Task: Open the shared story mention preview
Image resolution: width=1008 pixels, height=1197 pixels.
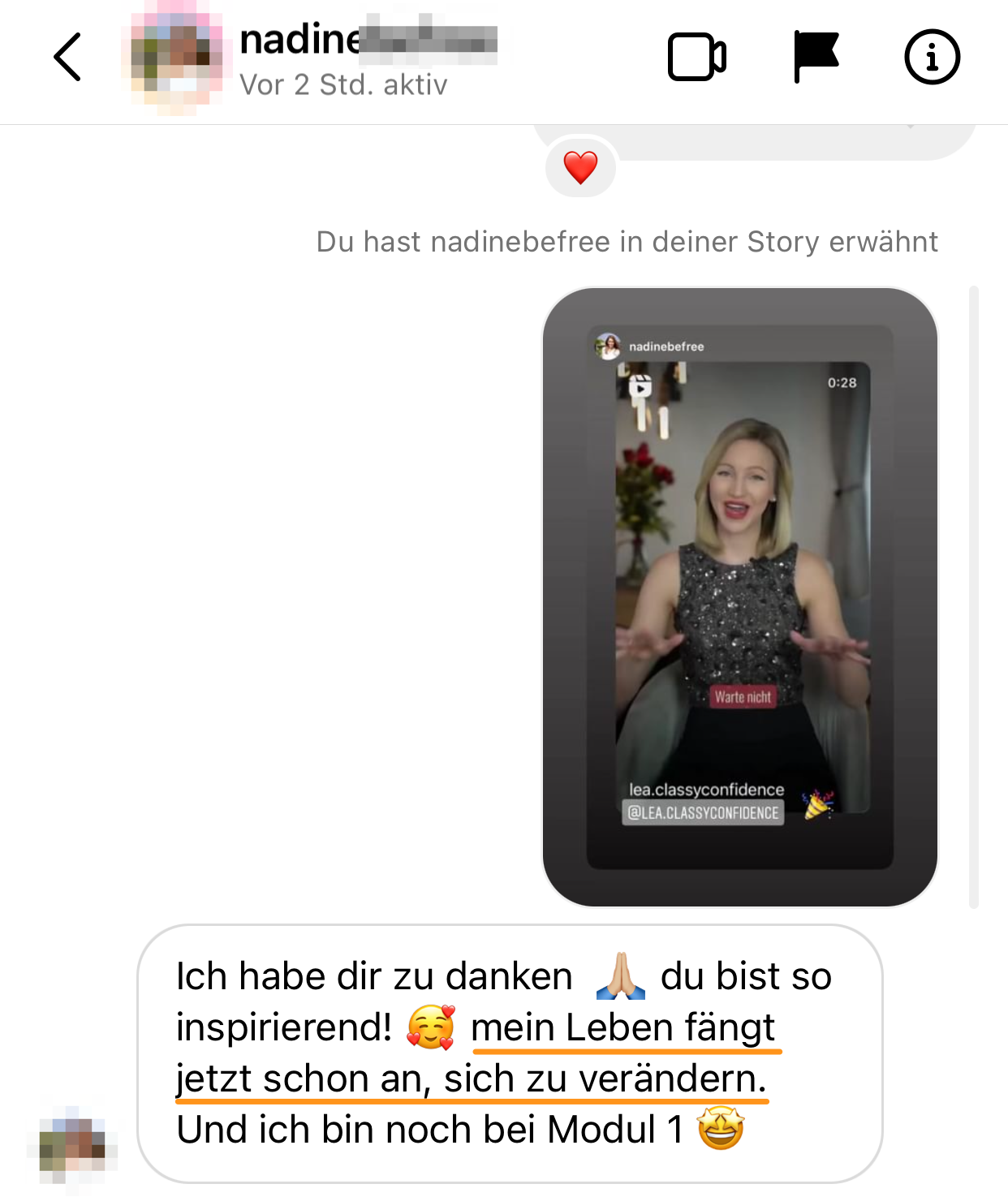Action: 739,596
